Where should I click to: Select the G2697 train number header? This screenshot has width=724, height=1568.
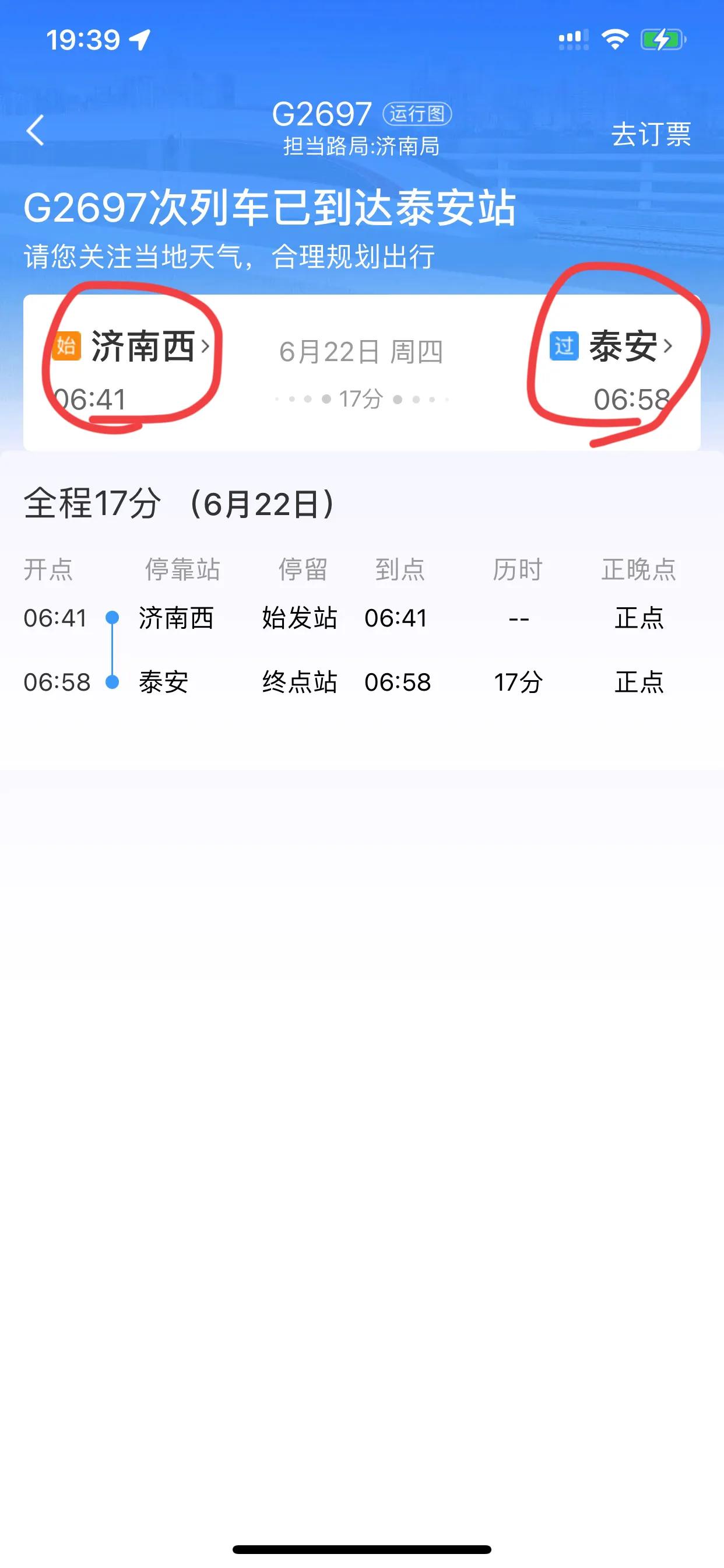(x=323, y=114)
